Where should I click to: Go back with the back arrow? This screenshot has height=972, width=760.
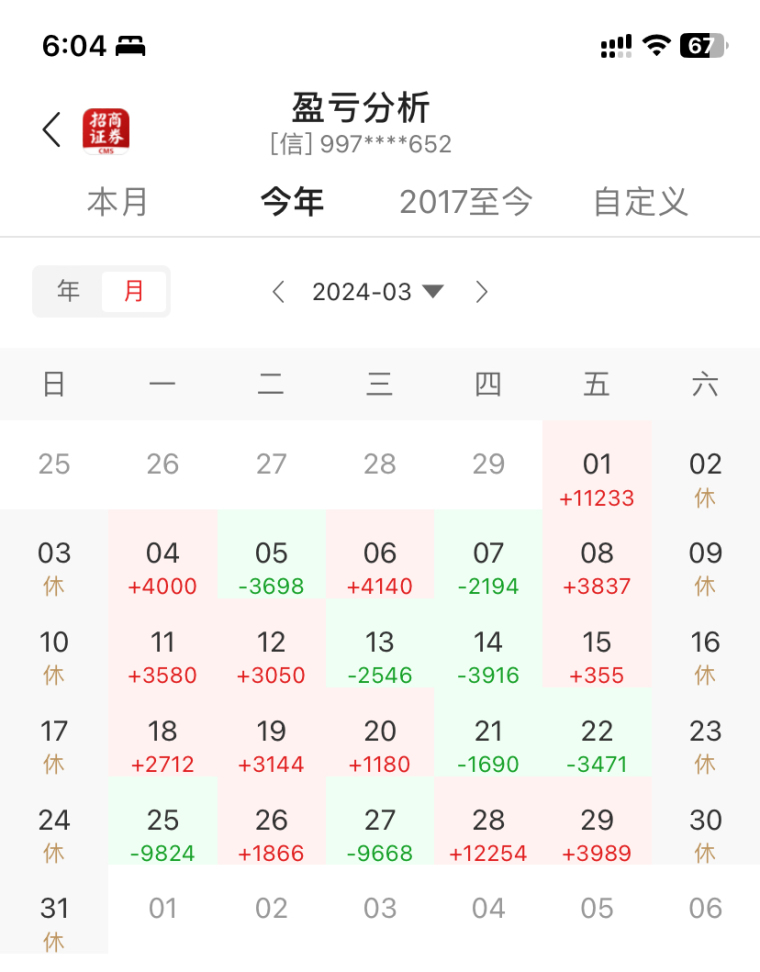point(52,130)
